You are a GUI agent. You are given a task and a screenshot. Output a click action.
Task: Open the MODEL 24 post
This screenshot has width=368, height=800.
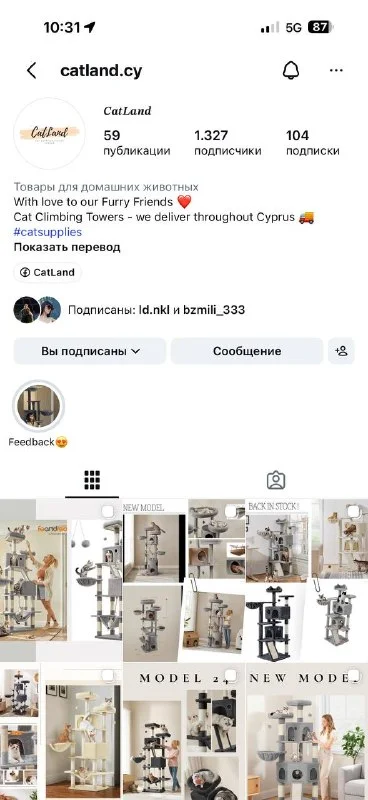point(184,732)
